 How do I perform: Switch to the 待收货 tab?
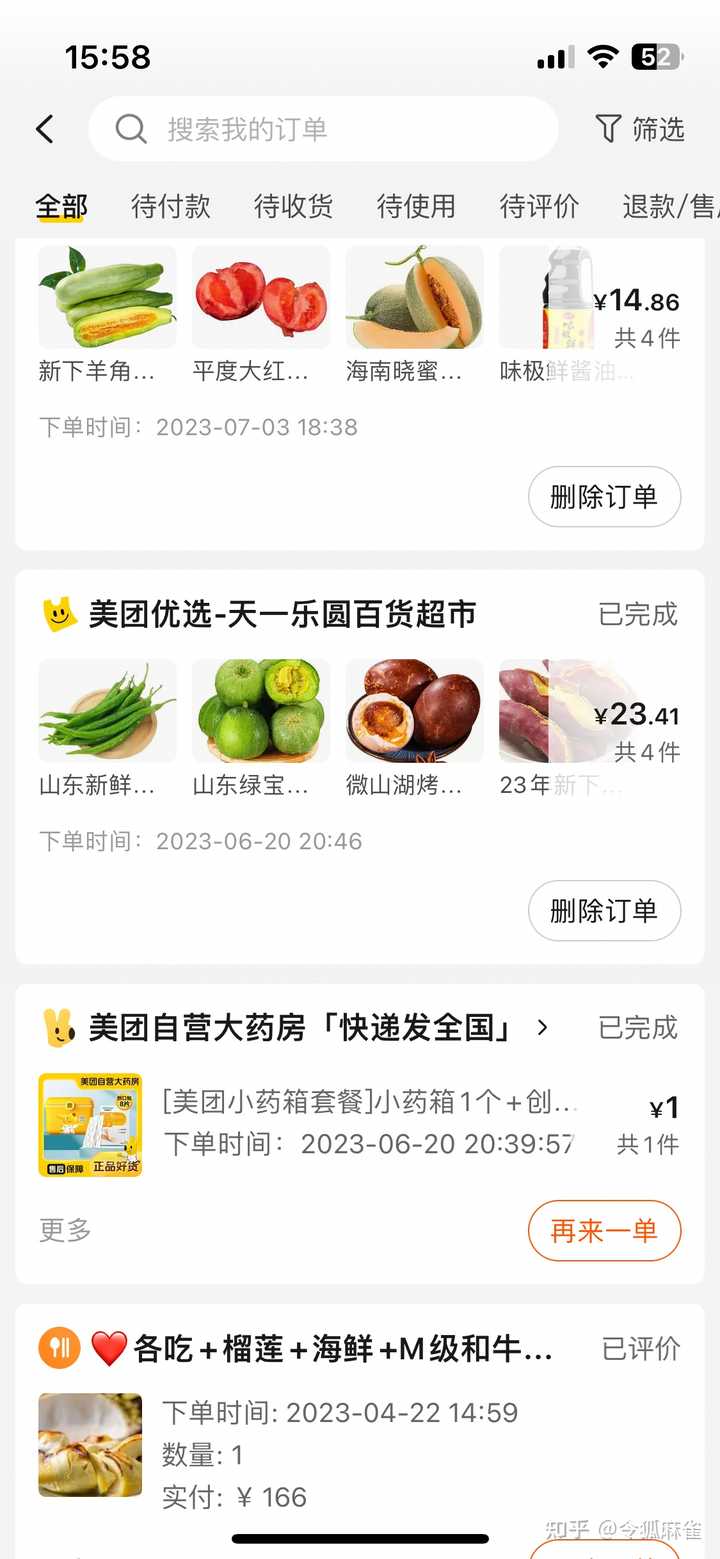pyautogui.click(x=293, y=206)
